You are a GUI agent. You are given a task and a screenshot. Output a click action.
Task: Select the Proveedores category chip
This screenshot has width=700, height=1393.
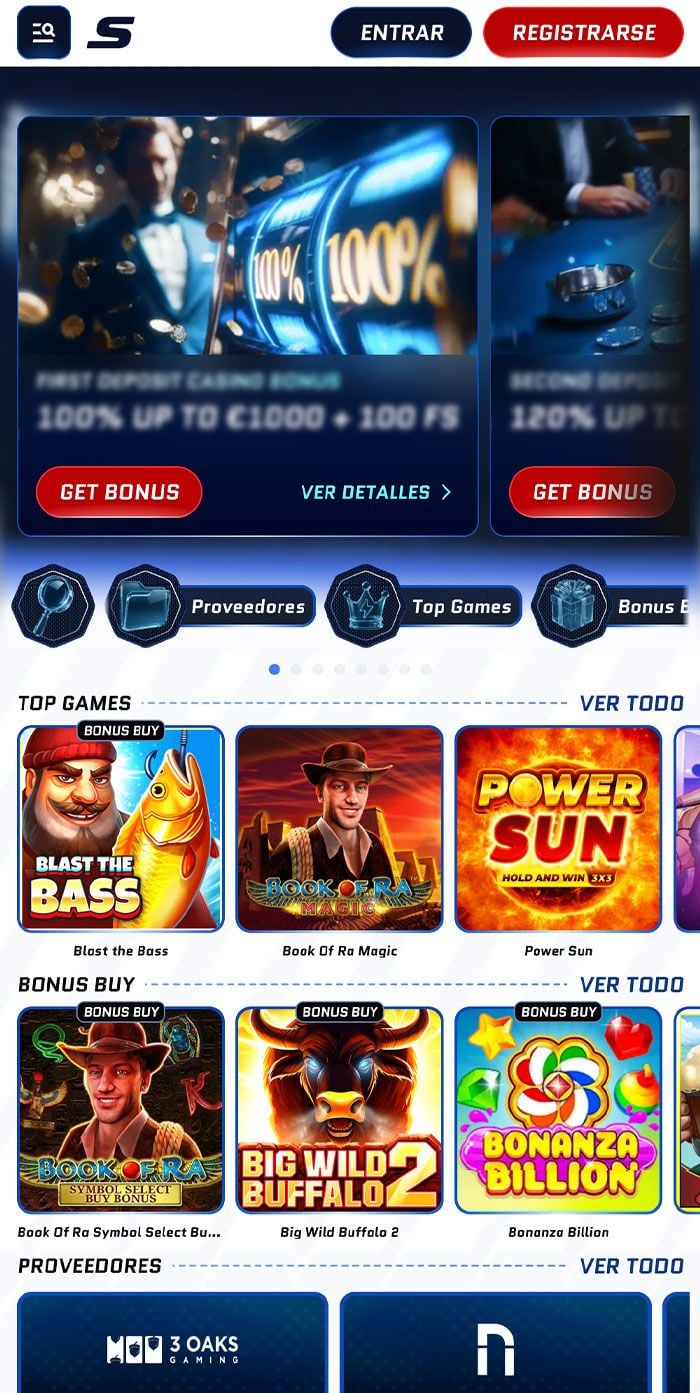tap(212, 606)
